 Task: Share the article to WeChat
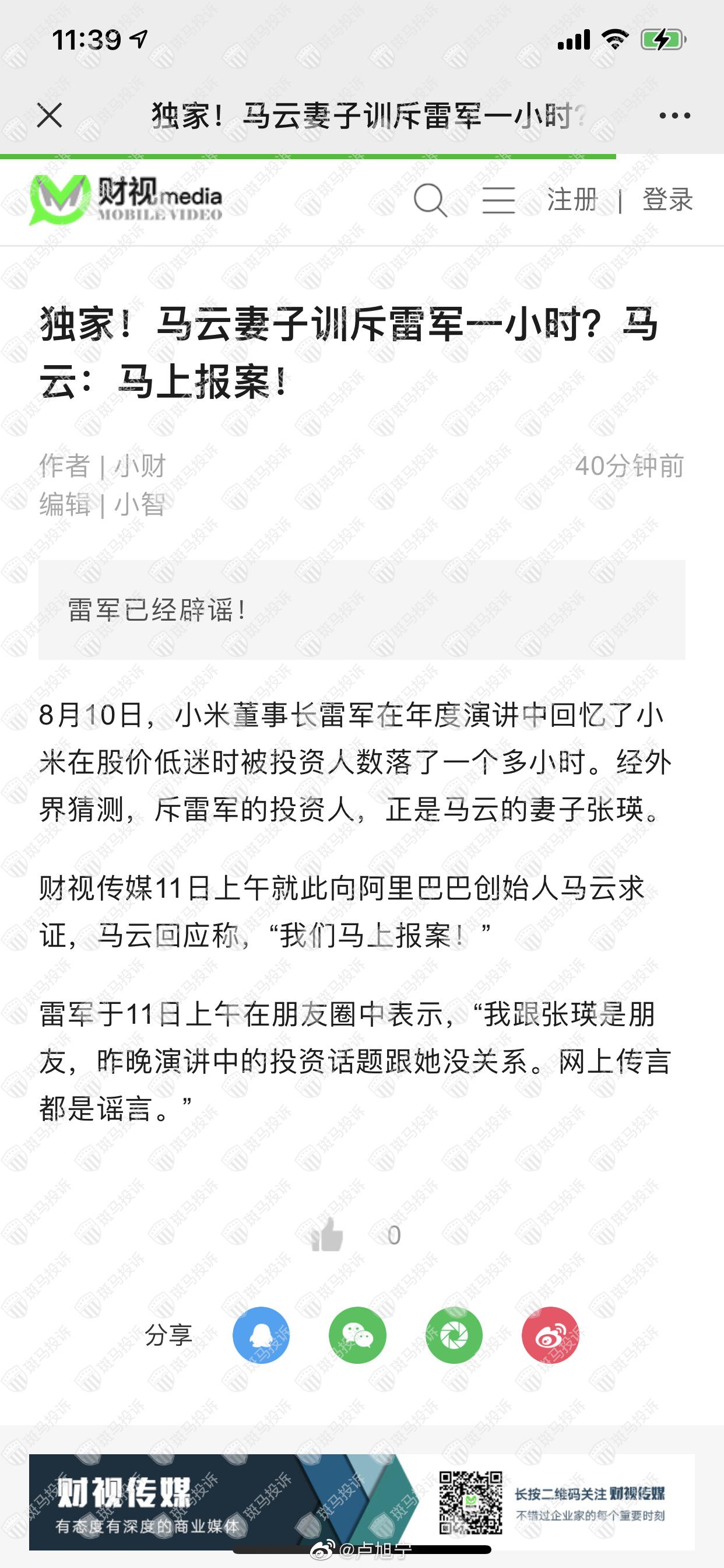(x=357, y=1335)
